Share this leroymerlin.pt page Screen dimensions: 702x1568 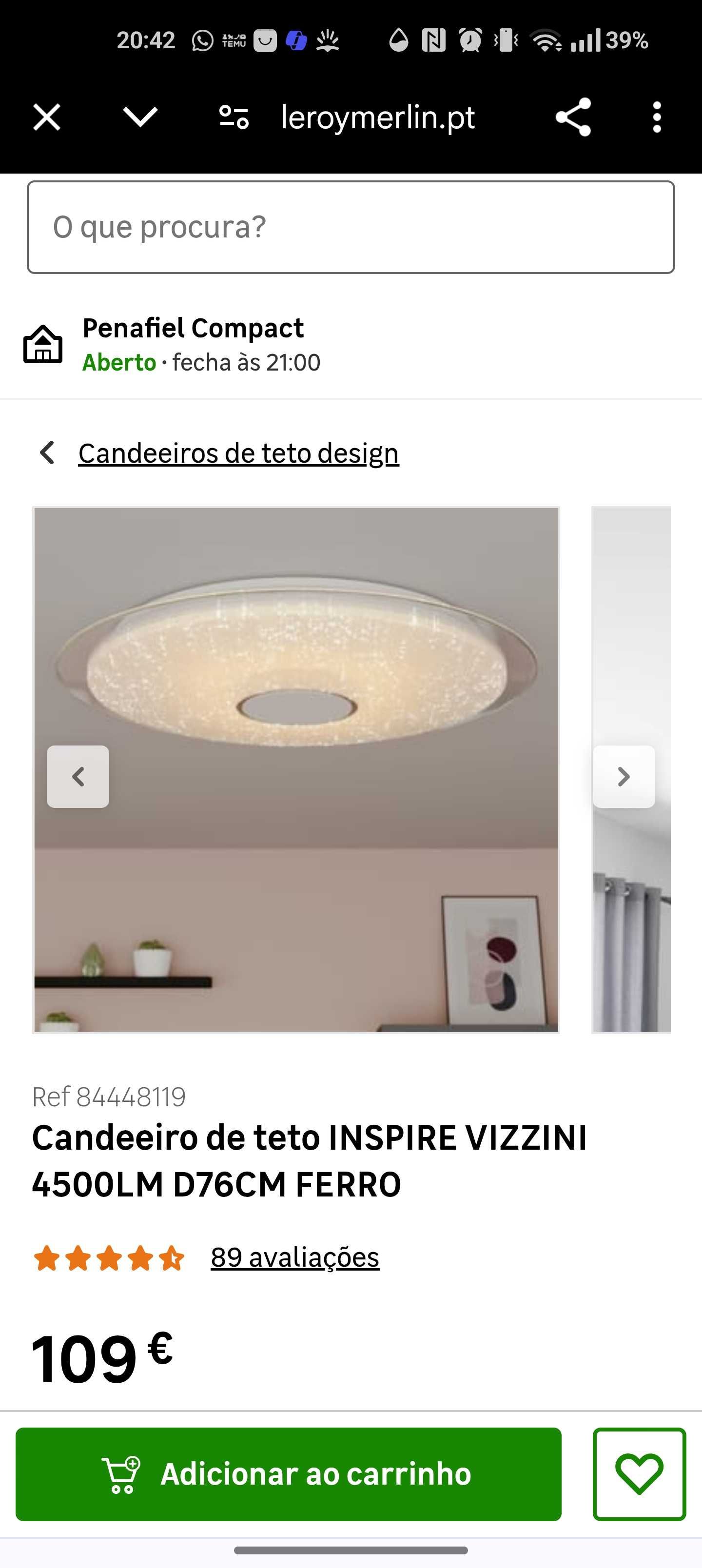click(573, 117)
